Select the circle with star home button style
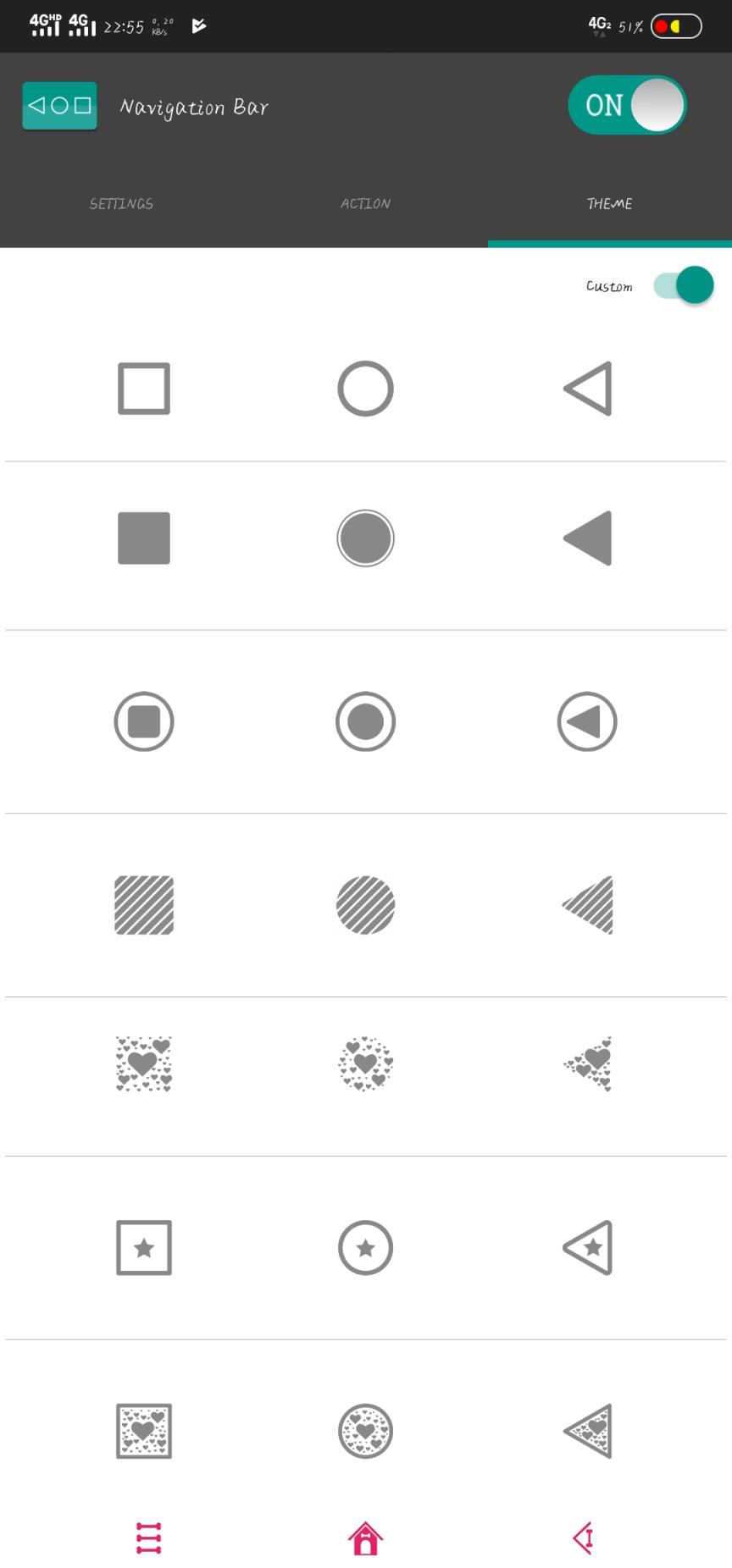 coord(365,1246)
